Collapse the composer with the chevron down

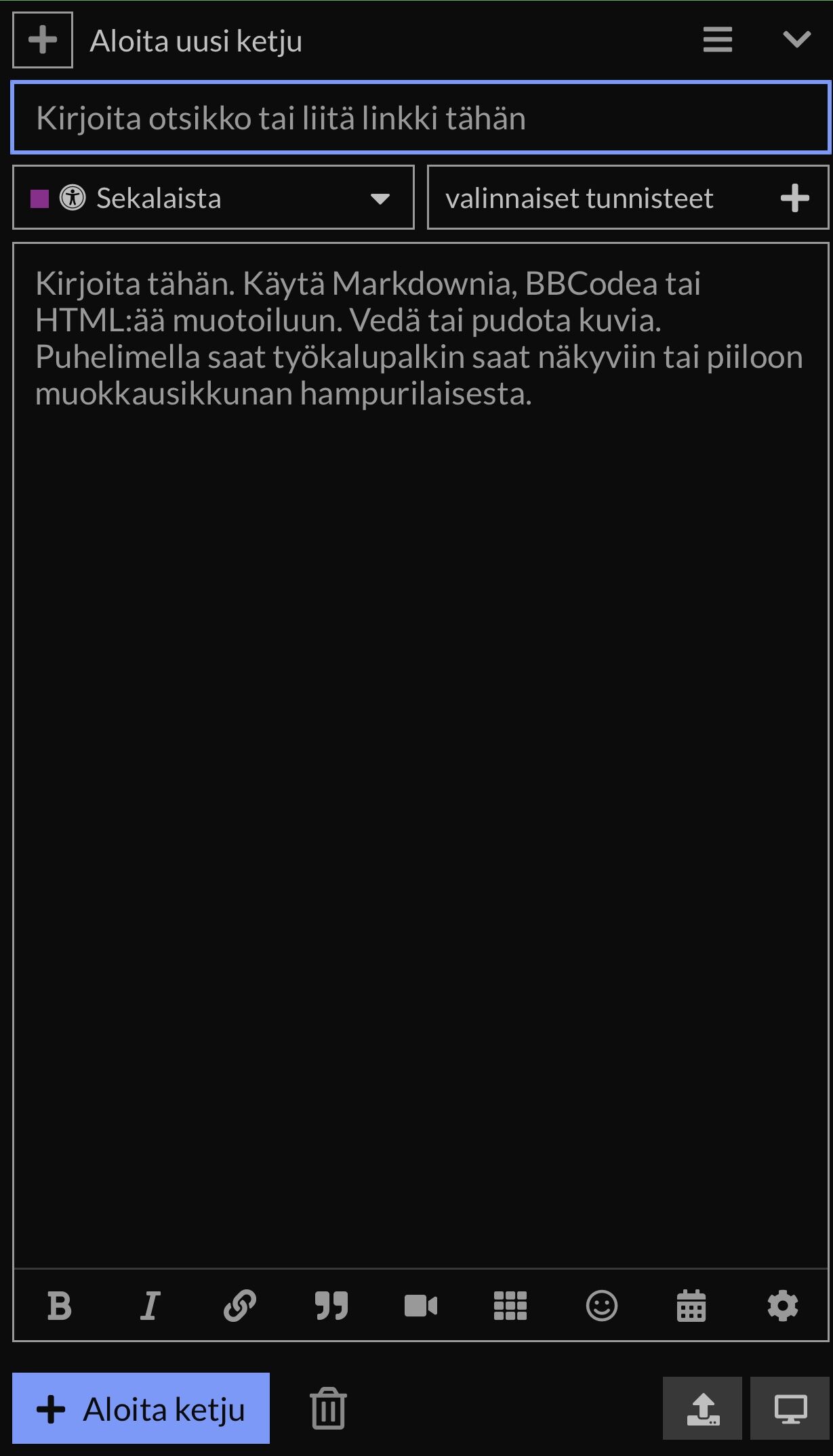tap(796, 40)
